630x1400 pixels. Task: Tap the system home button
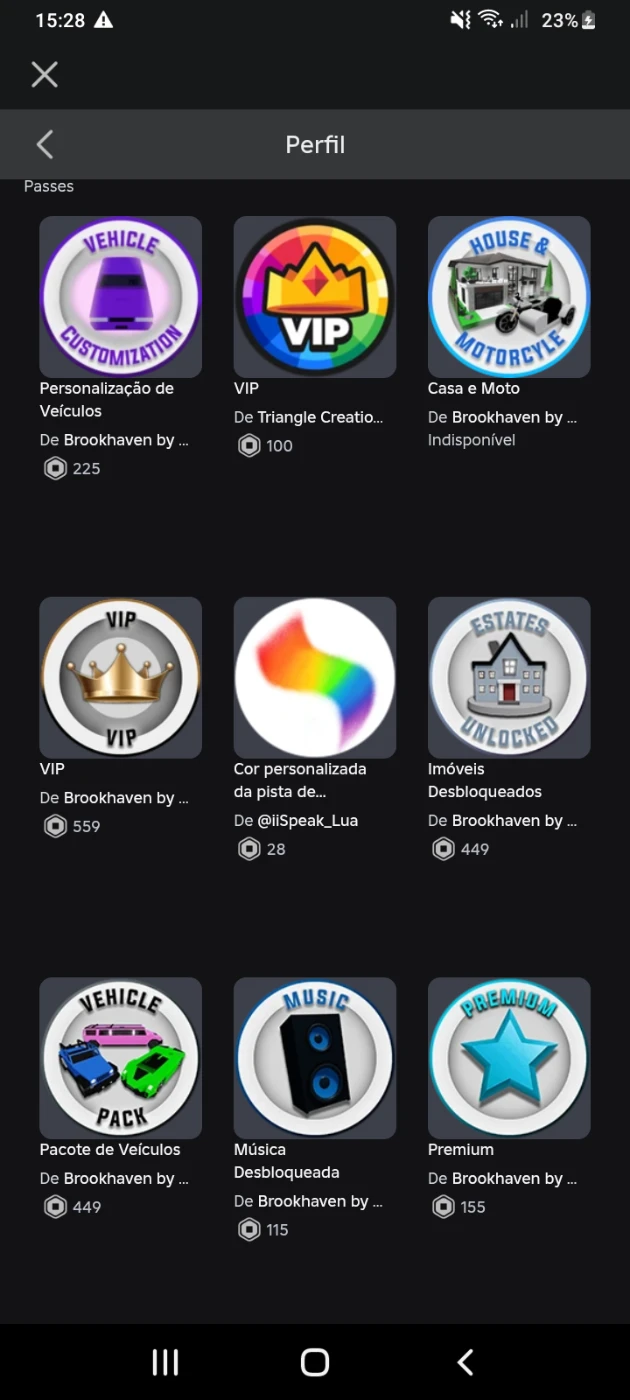coord(315,1362)
